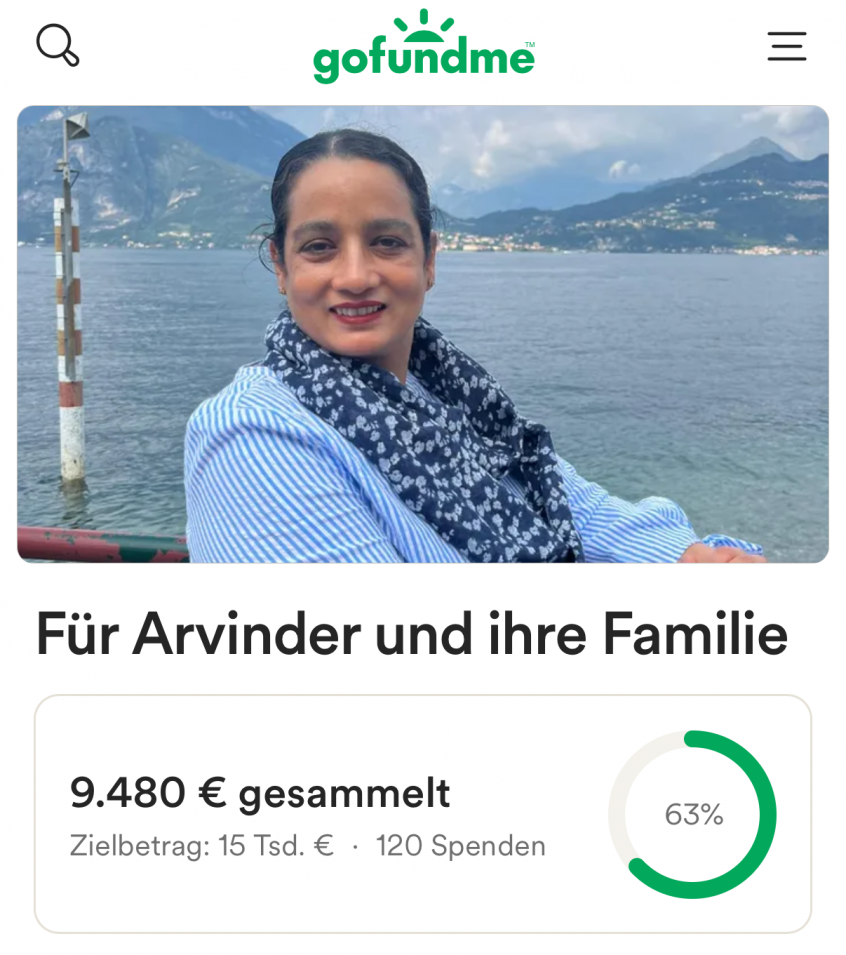Open the search magnifier icon
The width and height of the screenshot is (846, 955).
pyautogui.click(x=57, y=46)
